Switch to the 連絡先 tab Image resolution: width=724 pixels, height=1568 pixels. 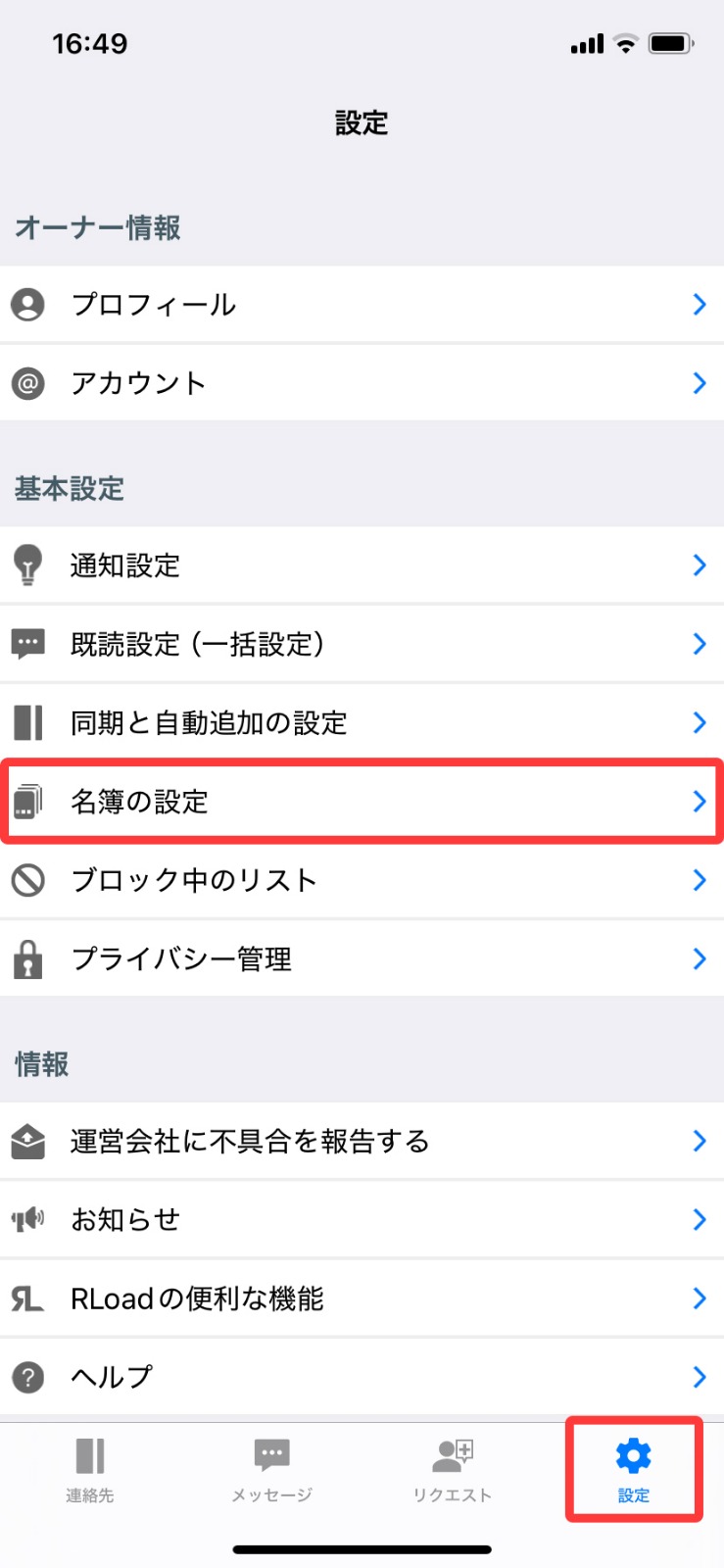[x=90, y=1470]
